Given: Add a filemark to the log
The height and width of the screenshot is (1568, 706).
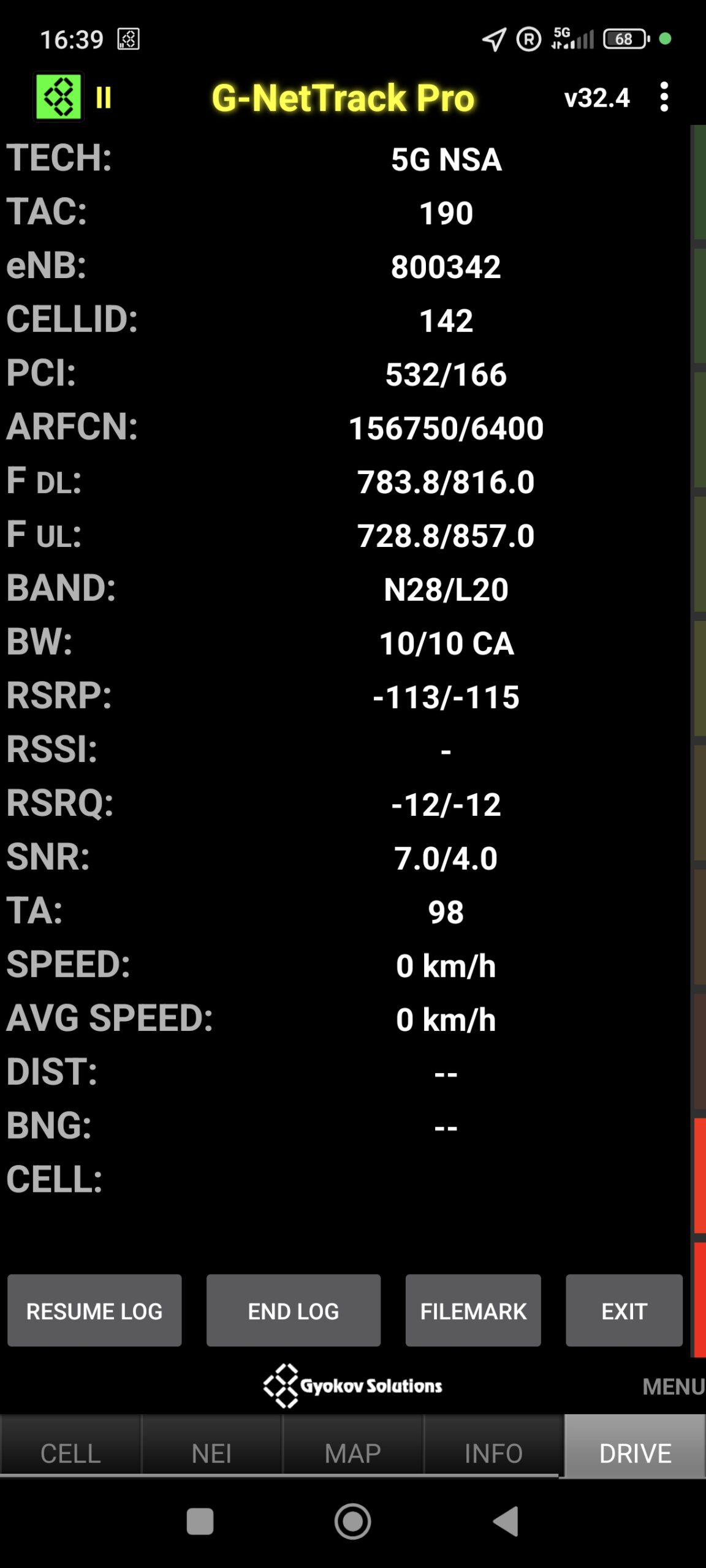Looking at the screenshot, I should [473, 1311].
